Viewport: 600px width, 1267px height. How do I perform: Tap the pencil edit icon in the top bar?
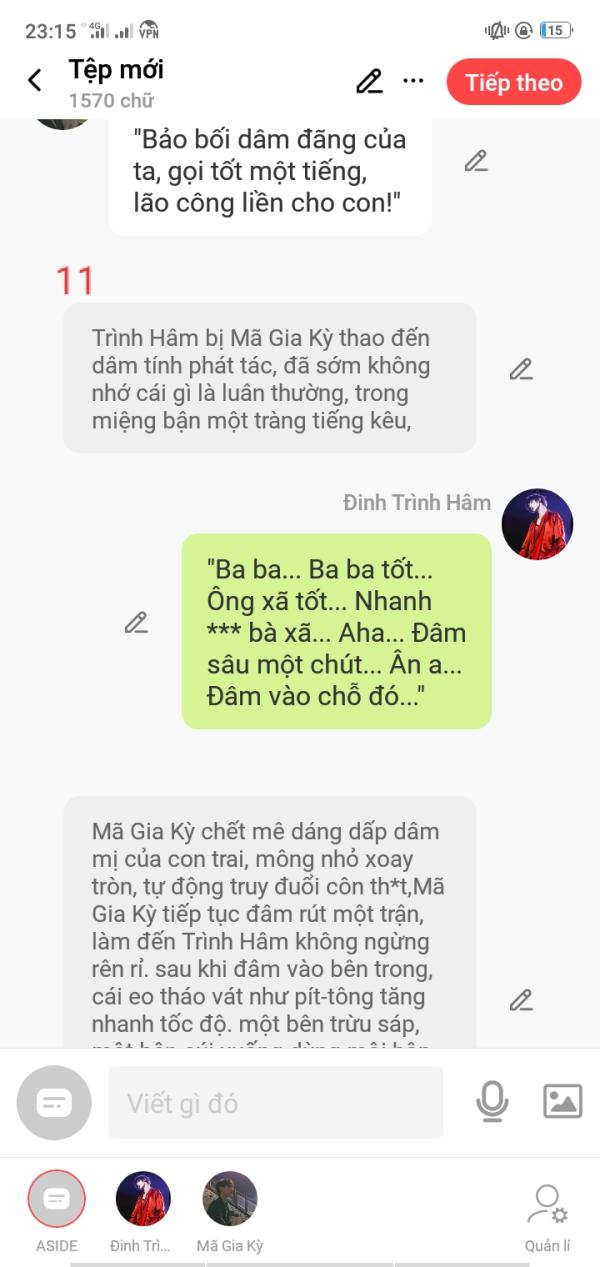click(370, 81)
